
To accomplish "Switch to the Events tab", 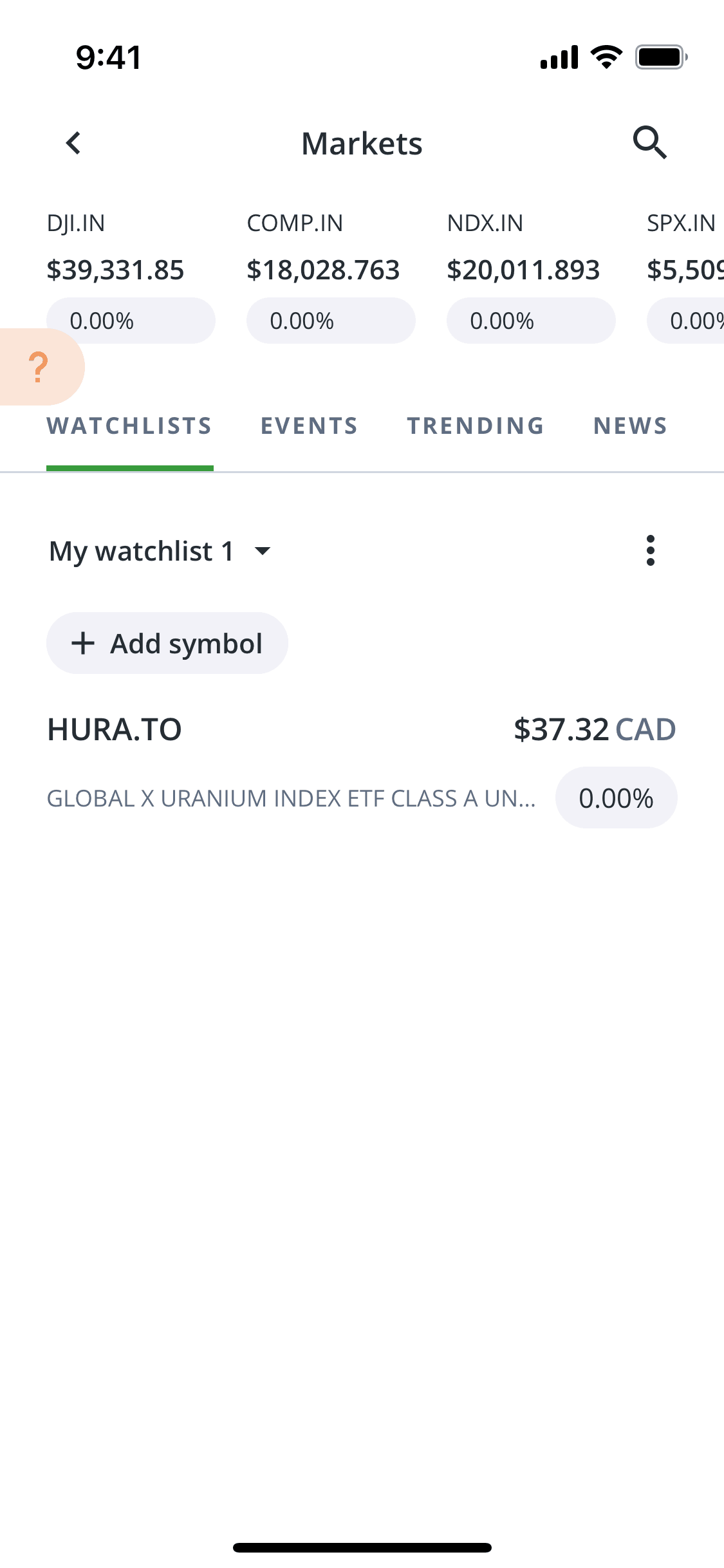I will (309, 426).
